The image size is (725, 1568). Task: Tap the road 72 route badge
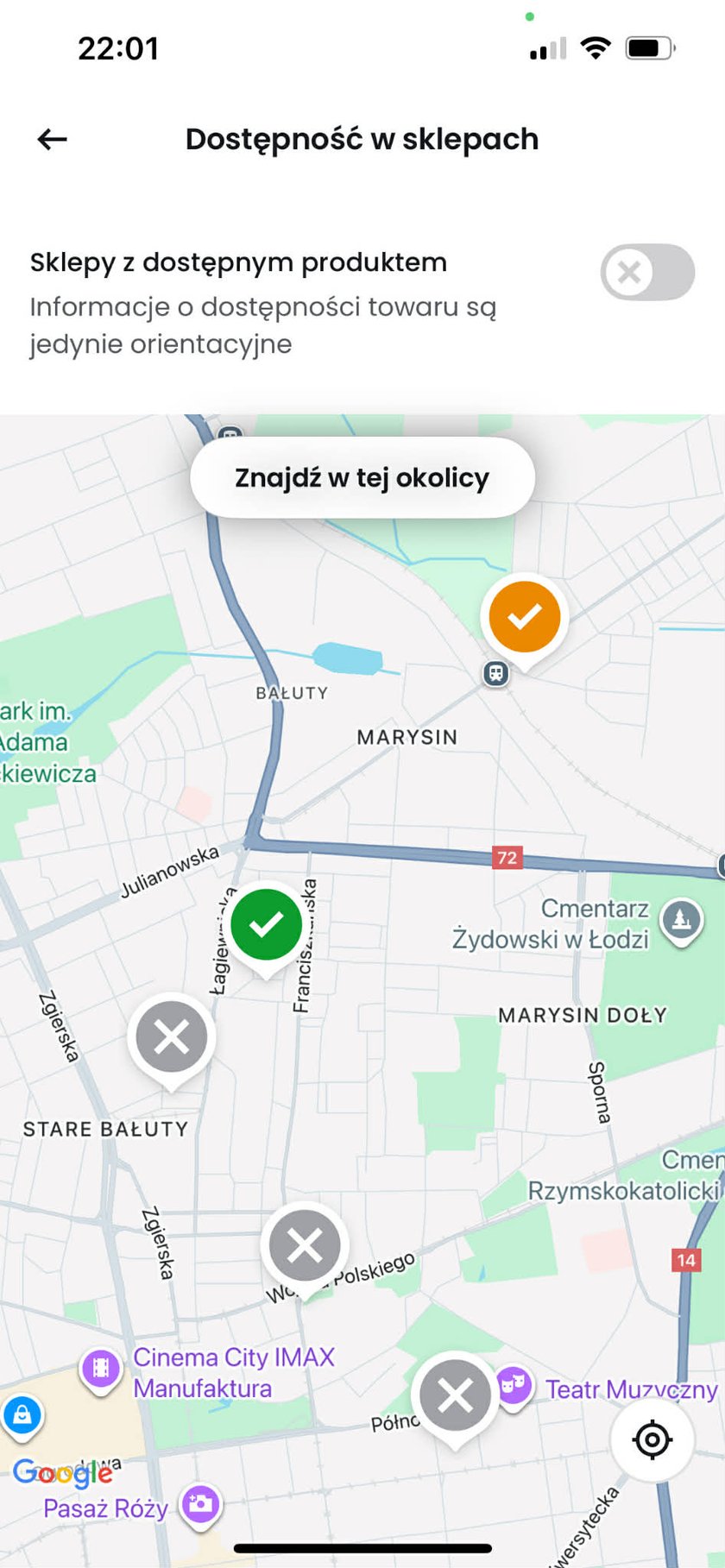click(508, 857)
